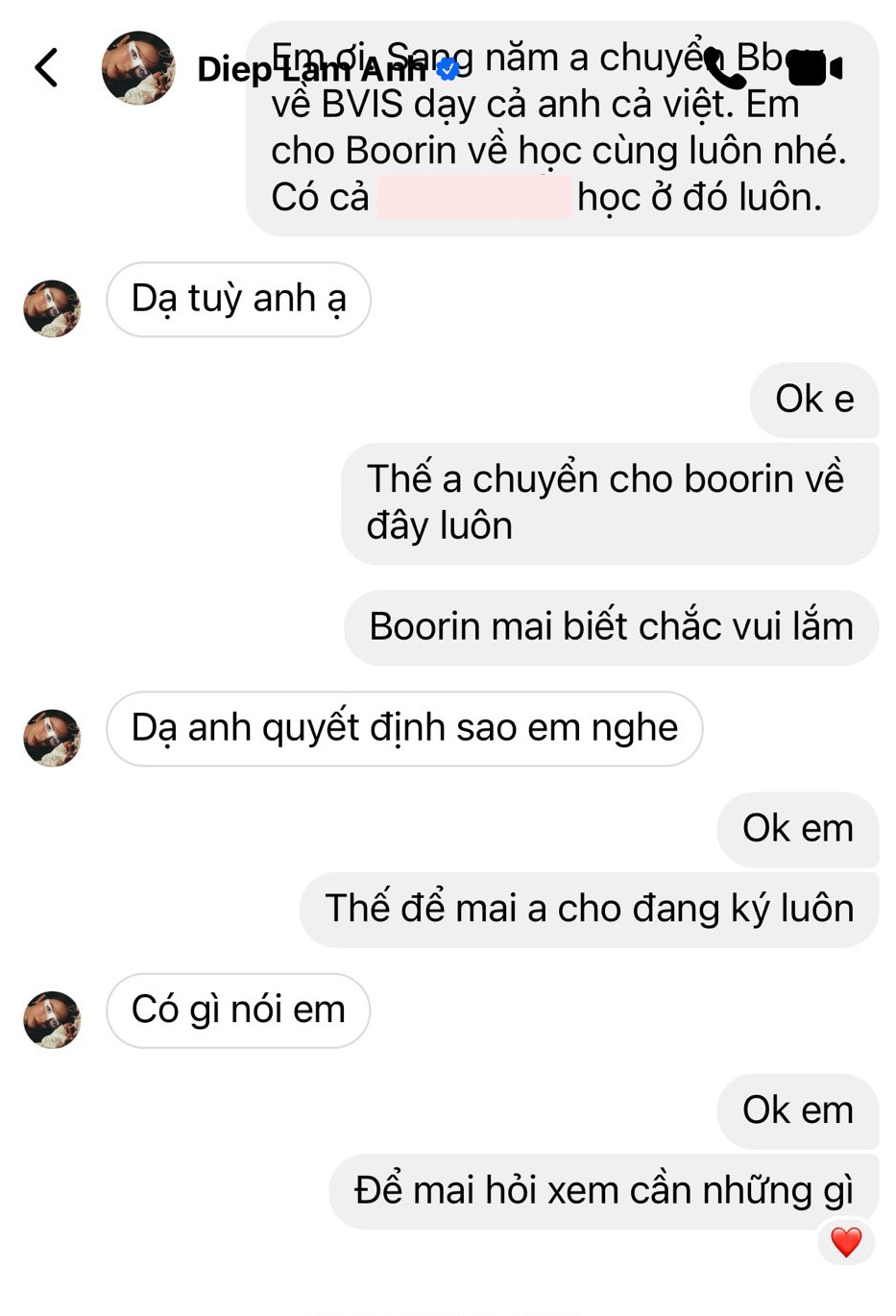Image resolution: width=896 pixels, height=1316 pixels.
Task: Open Diep Lam Anh's profile picture at the top
Action: [x=139, y=67]
